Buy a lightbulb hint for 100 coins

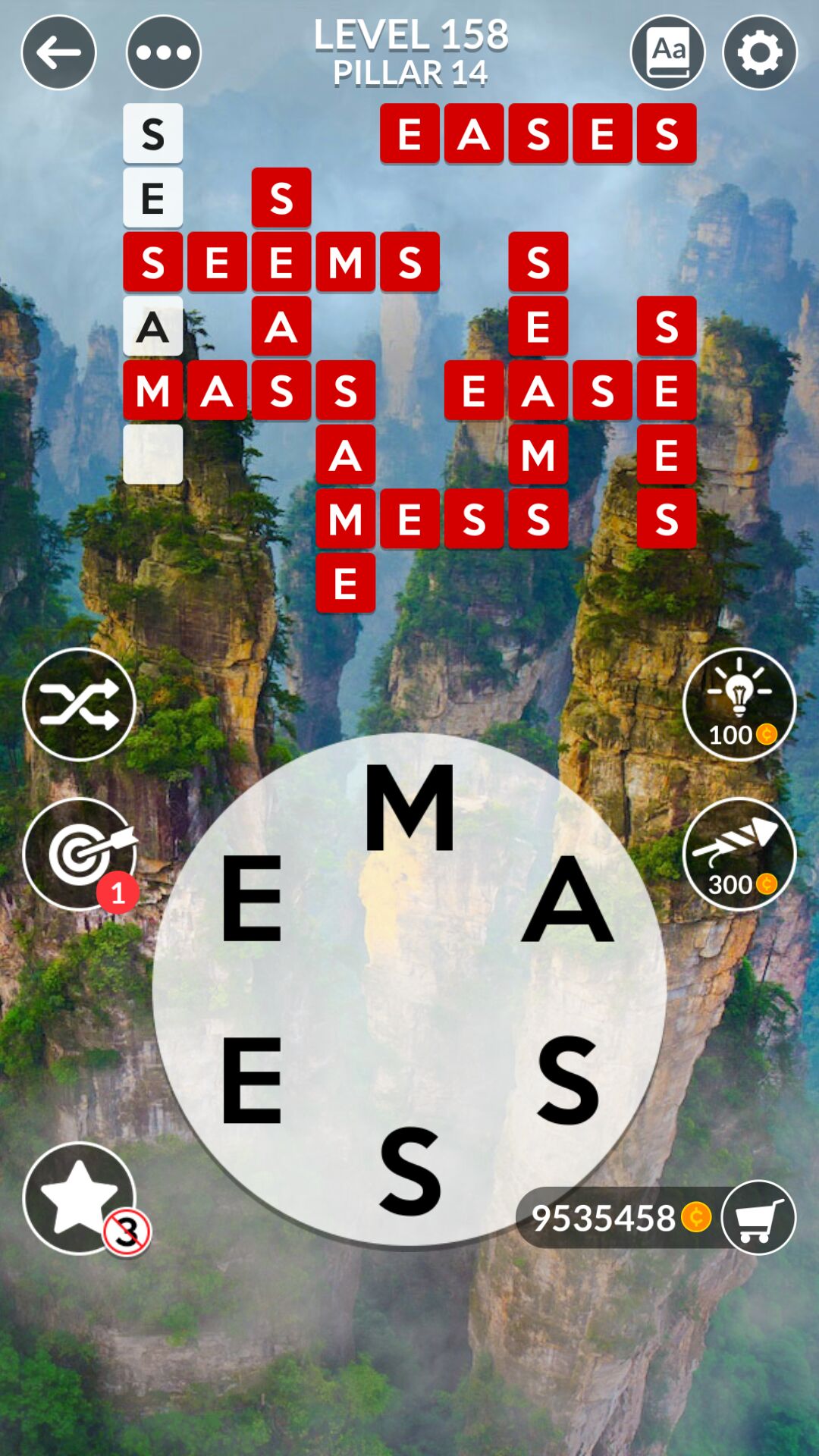tap(739, 704)
